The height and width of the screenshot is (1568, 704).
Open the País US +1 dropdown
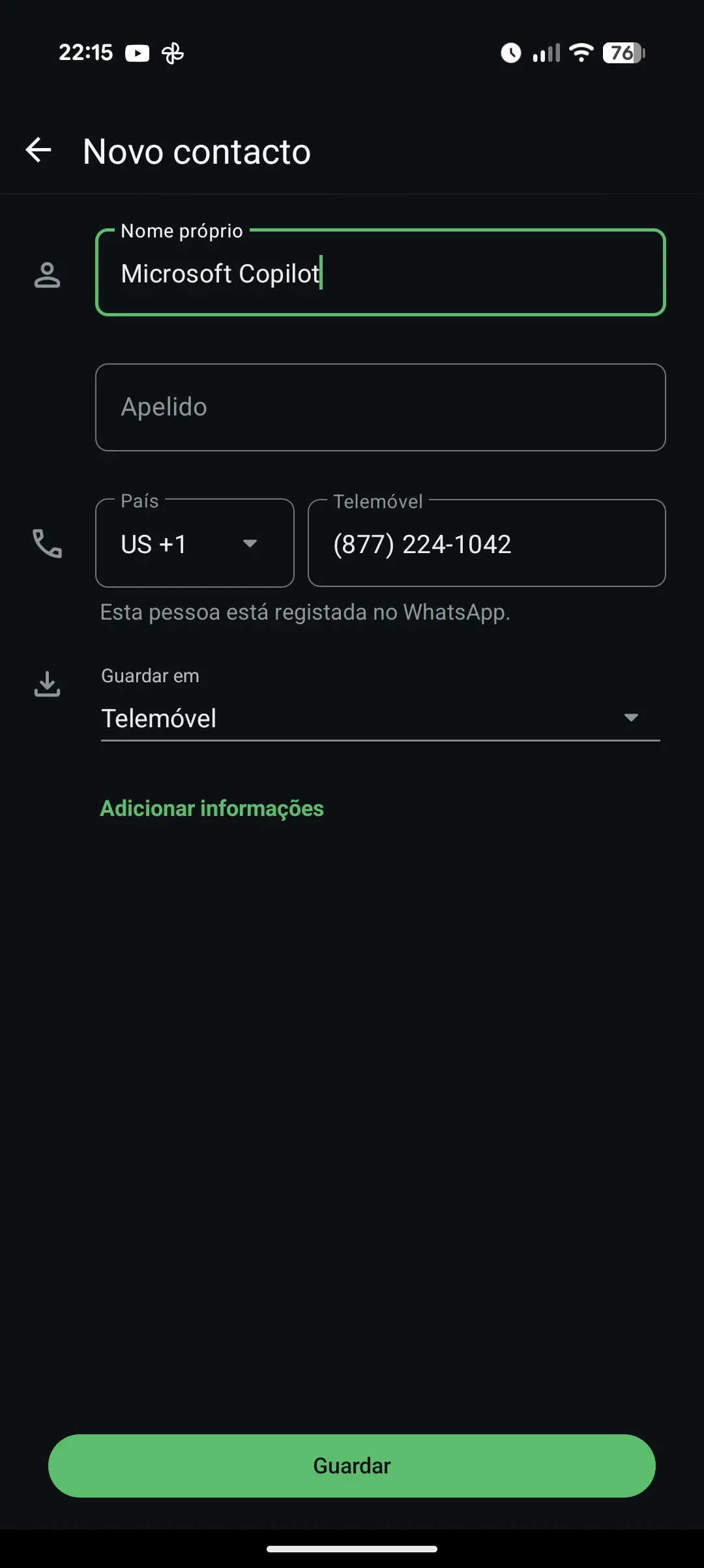195,543
